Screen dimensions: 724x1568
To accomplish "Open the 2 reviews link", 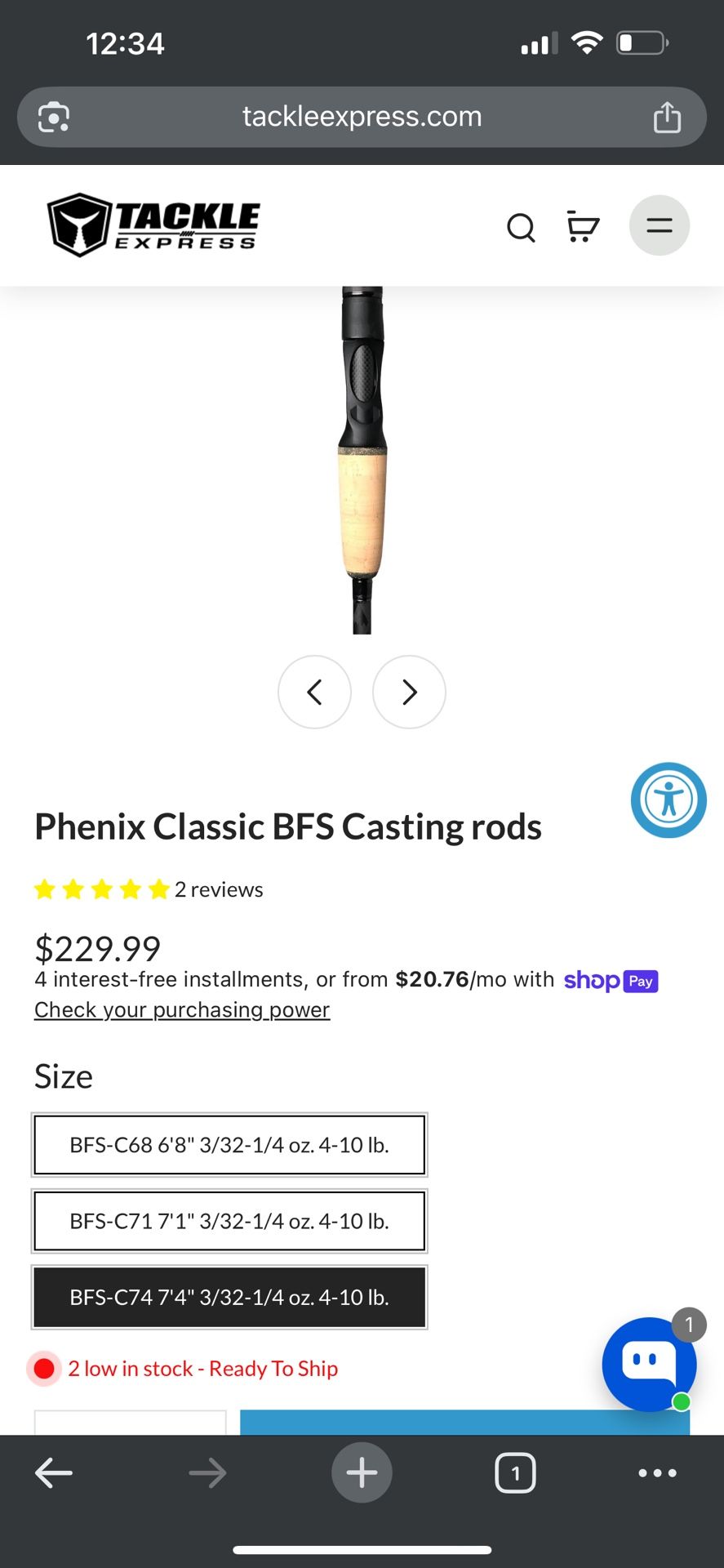I will [218, 889].
